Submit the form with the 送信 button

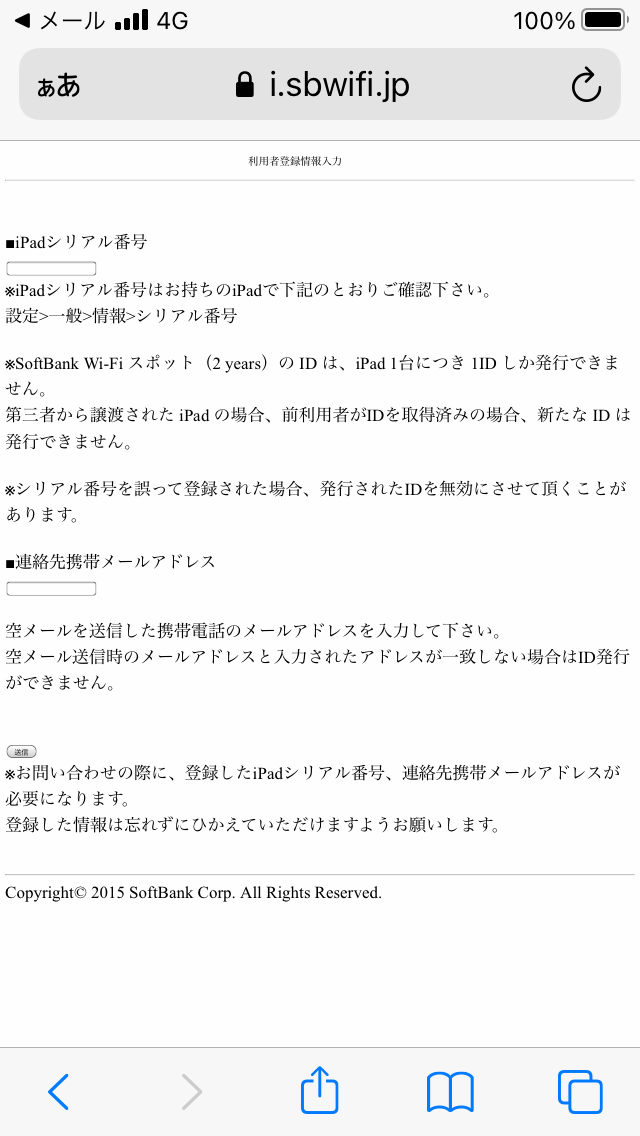click(21, 752)
